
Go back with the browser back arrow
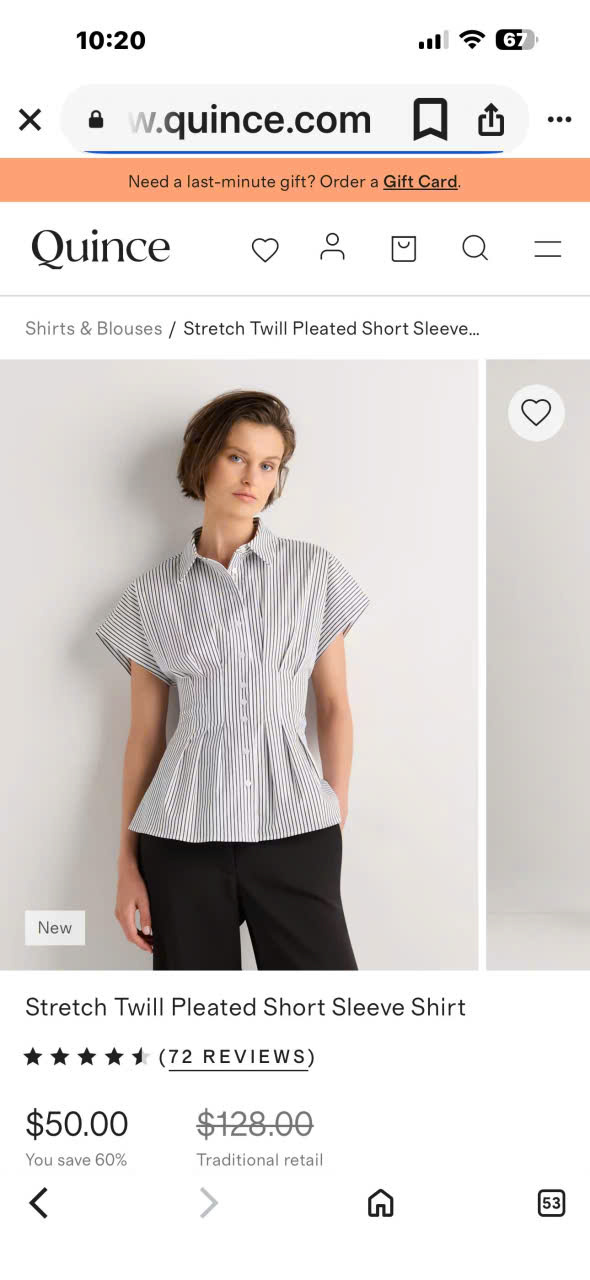tap(38, 1203)
